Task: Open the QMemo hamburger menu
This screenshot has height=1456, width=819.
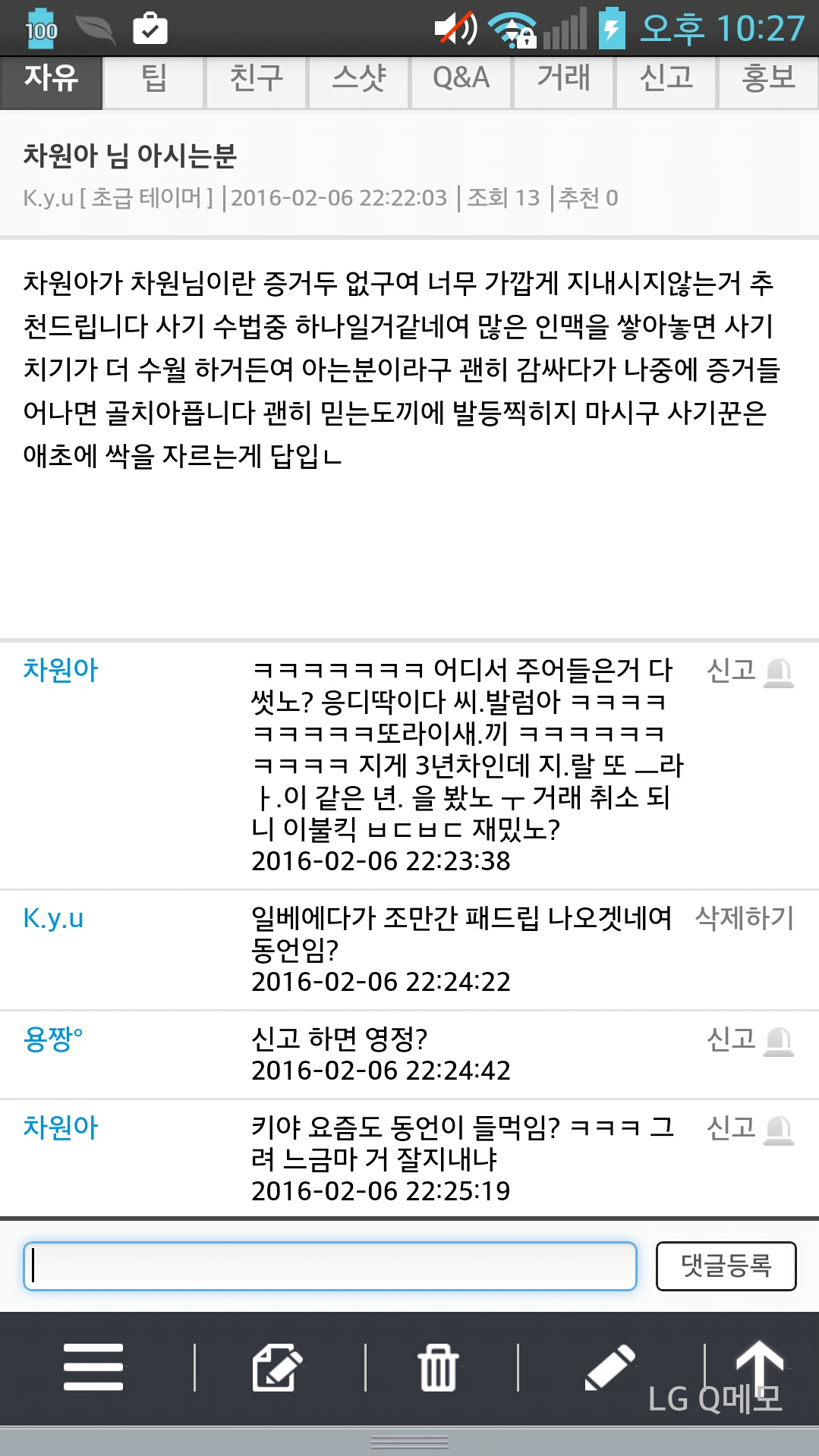Action: click(93, 1367)
